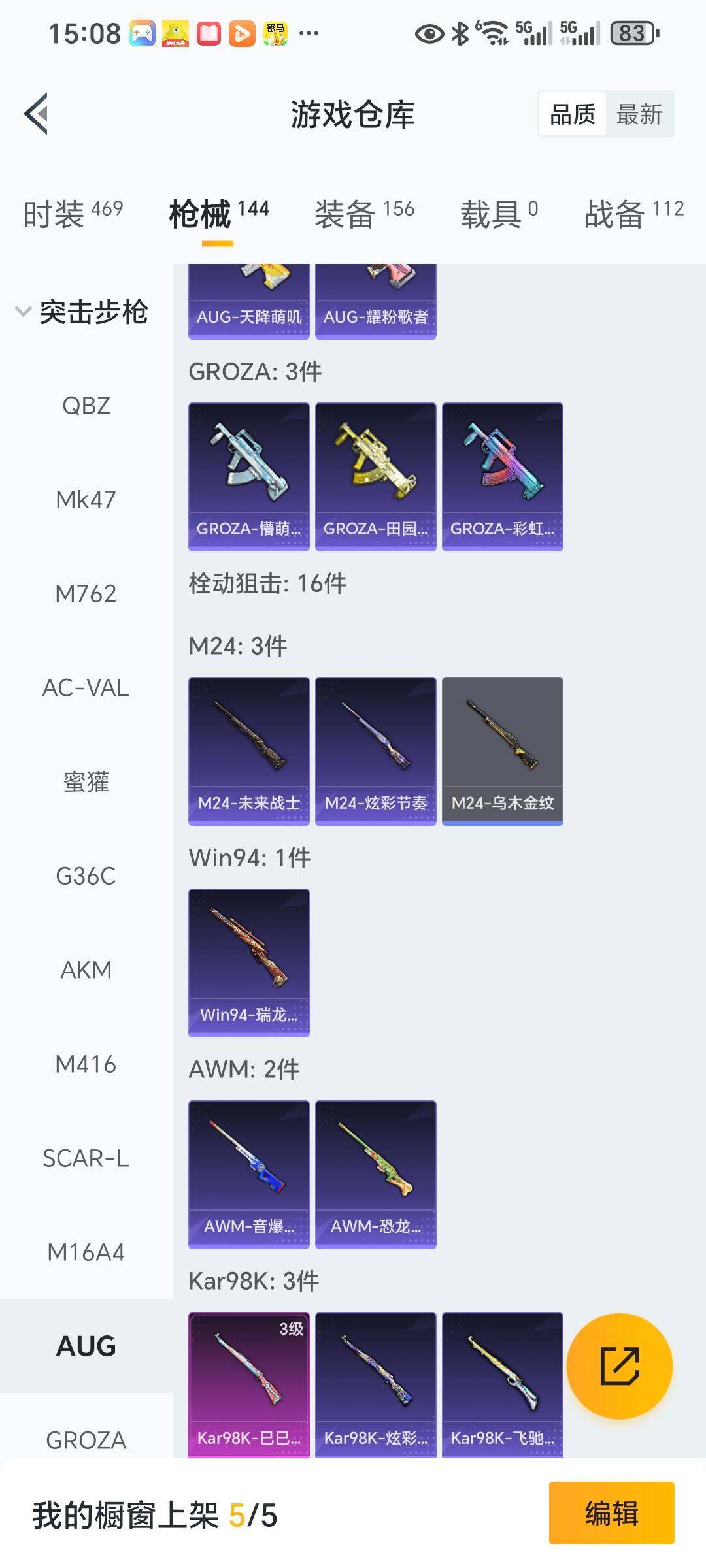View the Win94-瑞龙 skin

click(x=248, y=962)
